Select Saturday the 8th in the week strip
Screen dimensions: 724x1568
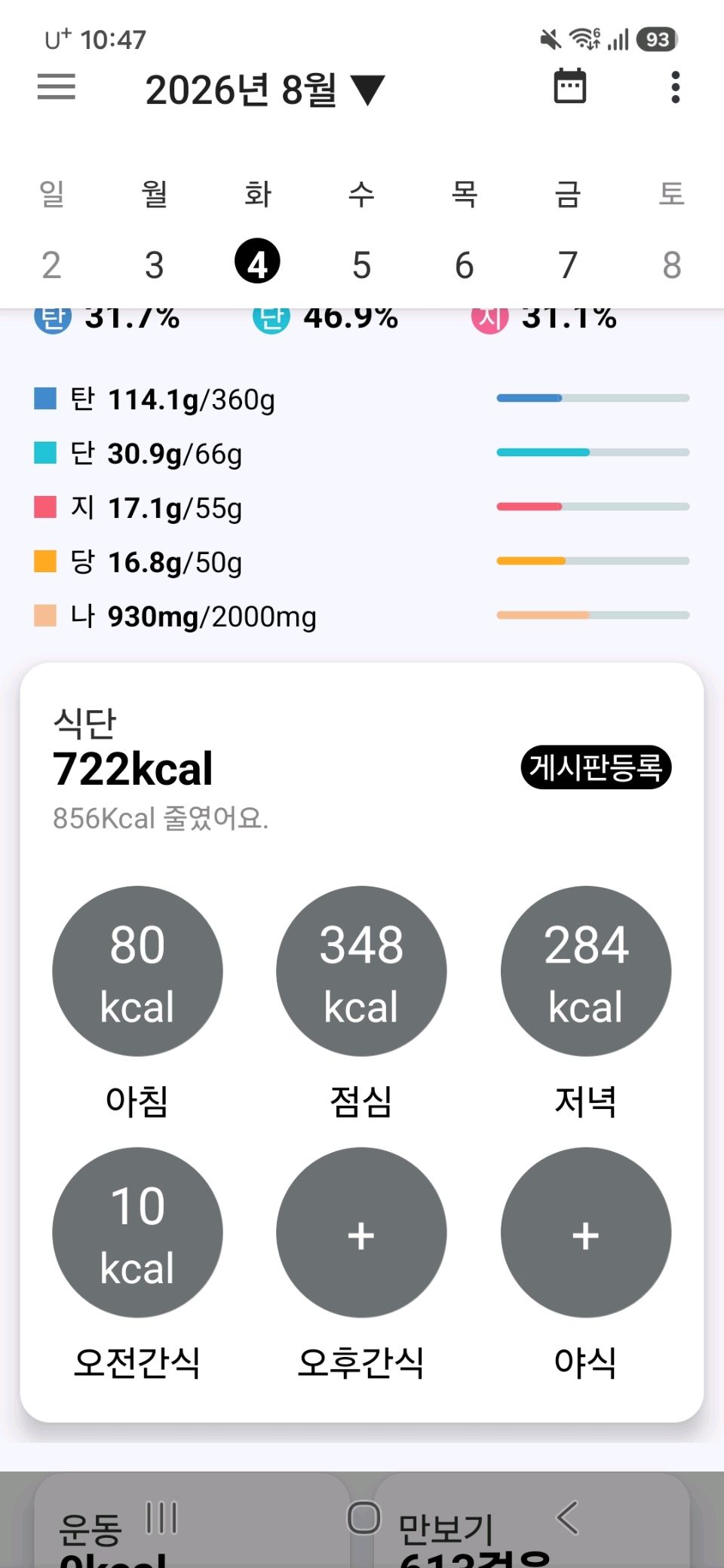click(672, 265)
